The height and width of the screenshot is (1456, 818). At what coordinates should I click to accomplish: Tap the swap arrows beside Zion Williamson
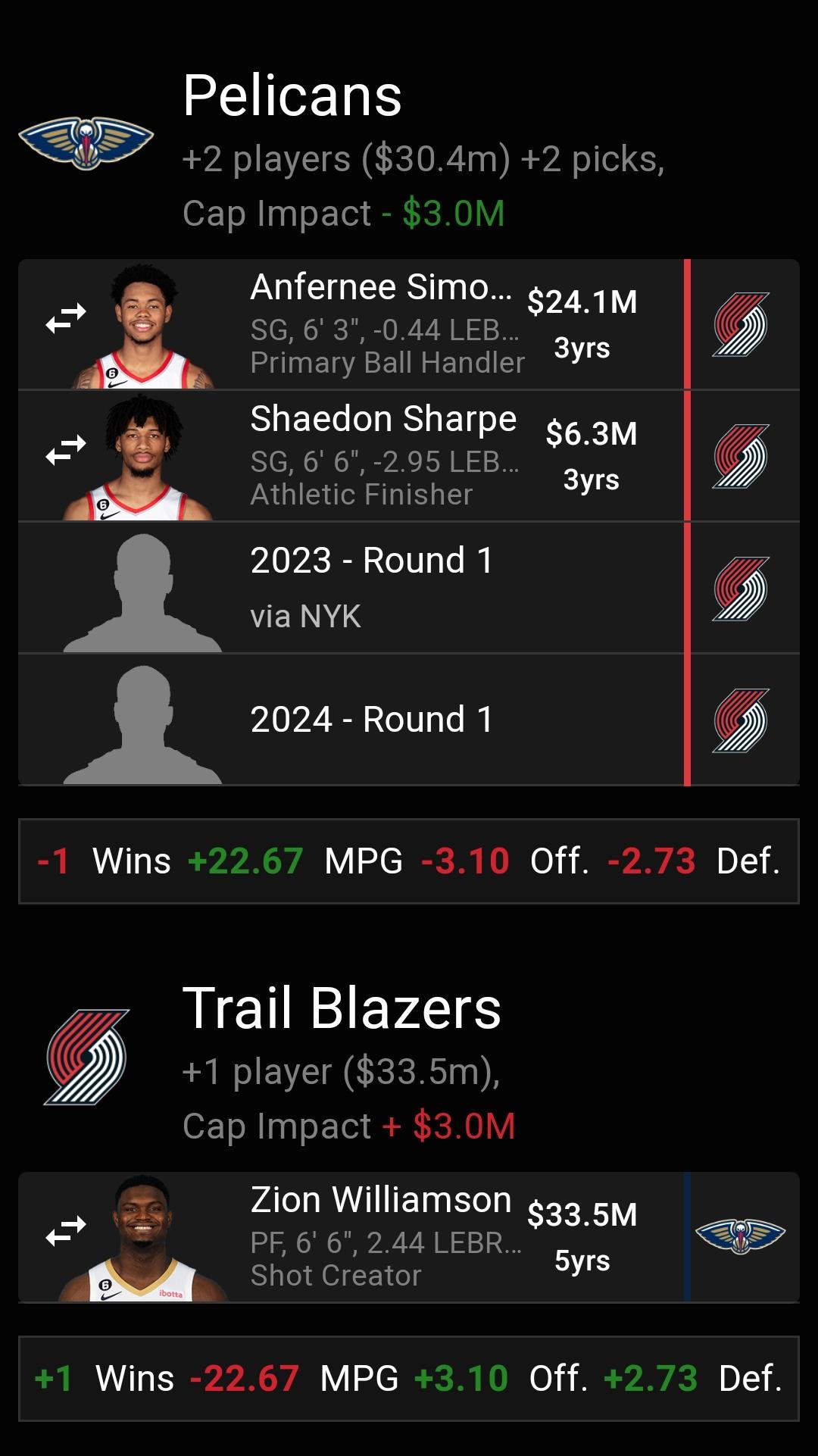pyautogui.click(x=66, y=1232)
